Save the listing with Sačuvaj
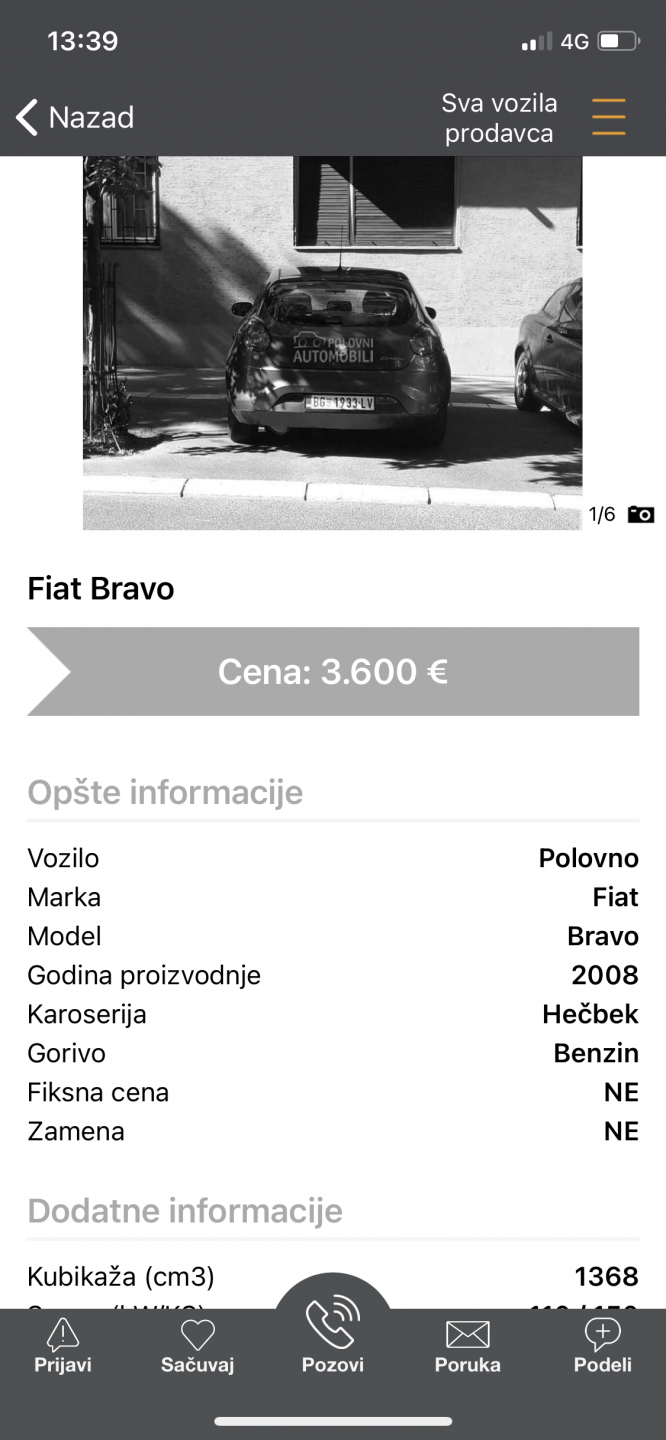 click(x=197, y=1346)
